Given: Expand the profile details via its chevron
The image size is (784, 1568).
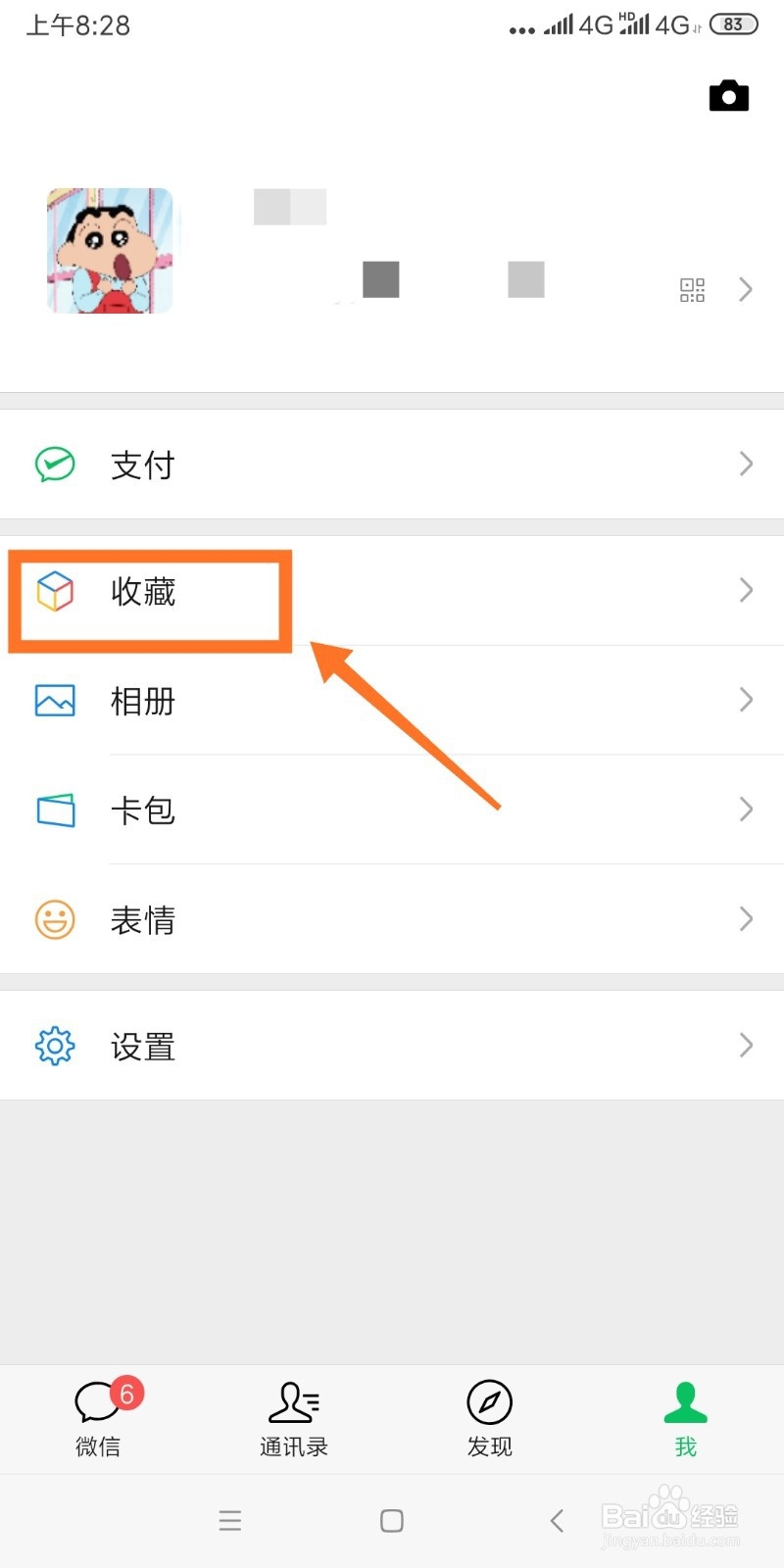Looking at the screenshot, I should tap(745, 289).
